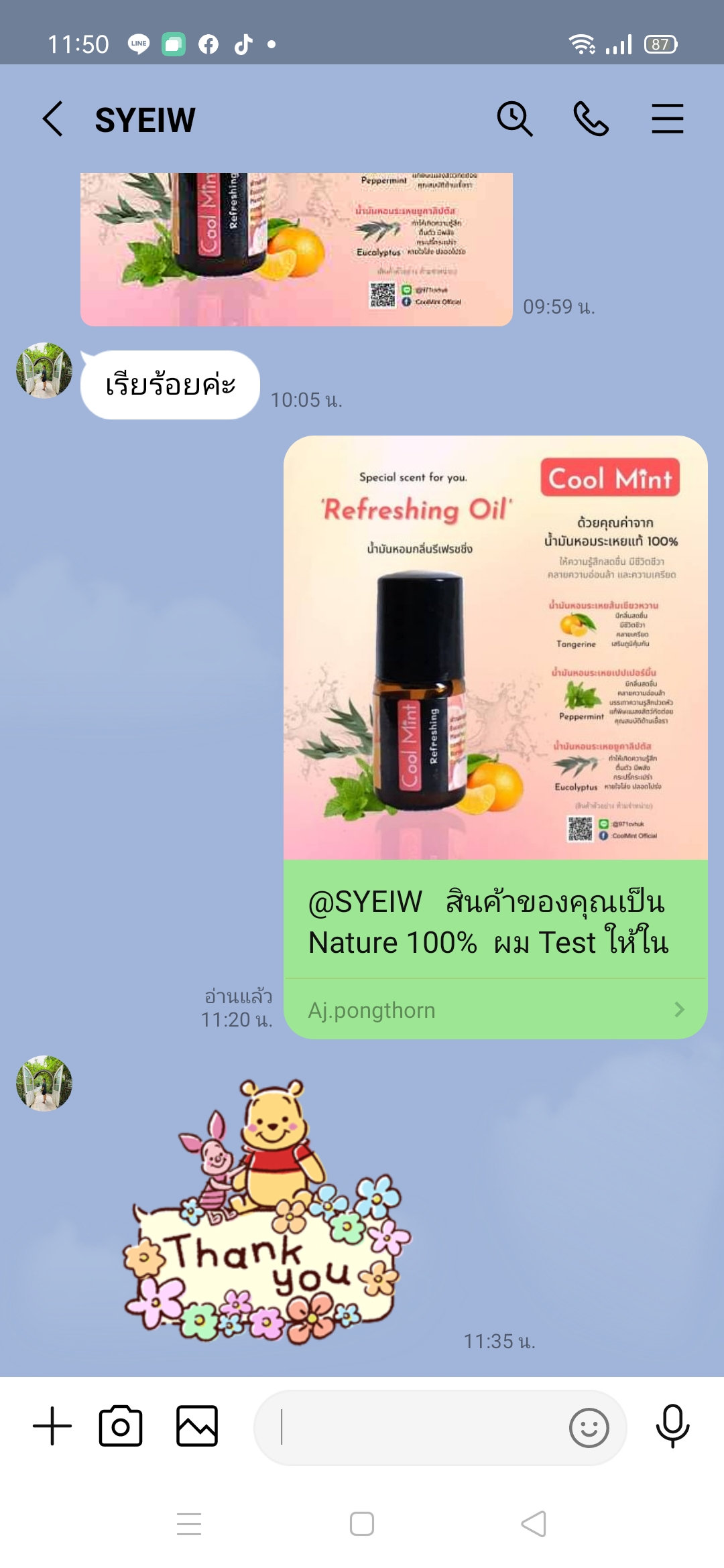Open the Aj.pongthorn link on the shared note
724x1568 pixels.
[495, 1010]
